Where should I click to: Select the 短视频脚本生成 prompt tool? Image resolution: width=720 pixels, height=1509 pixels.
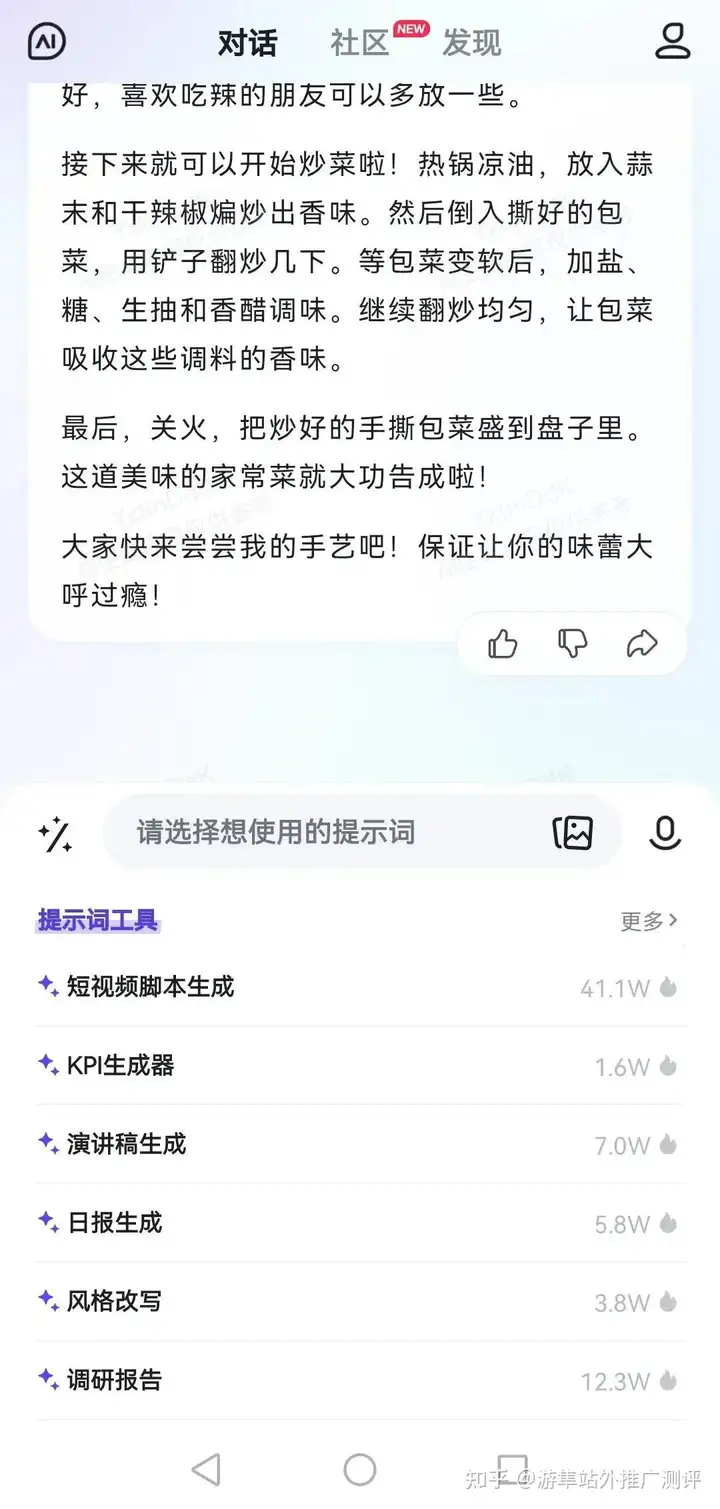[x=150, y=987]
